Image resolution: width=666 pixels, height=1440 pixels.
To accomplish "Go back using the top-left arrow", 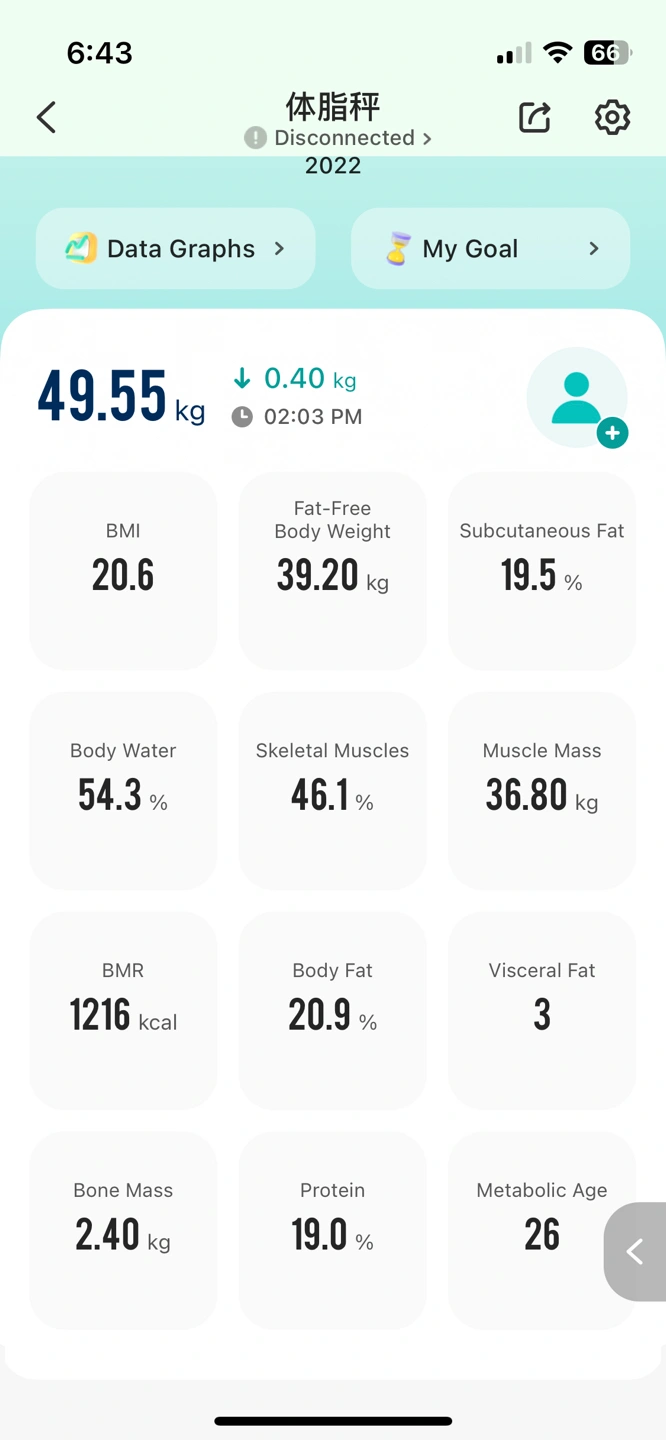I will click(x=47, y=117).
